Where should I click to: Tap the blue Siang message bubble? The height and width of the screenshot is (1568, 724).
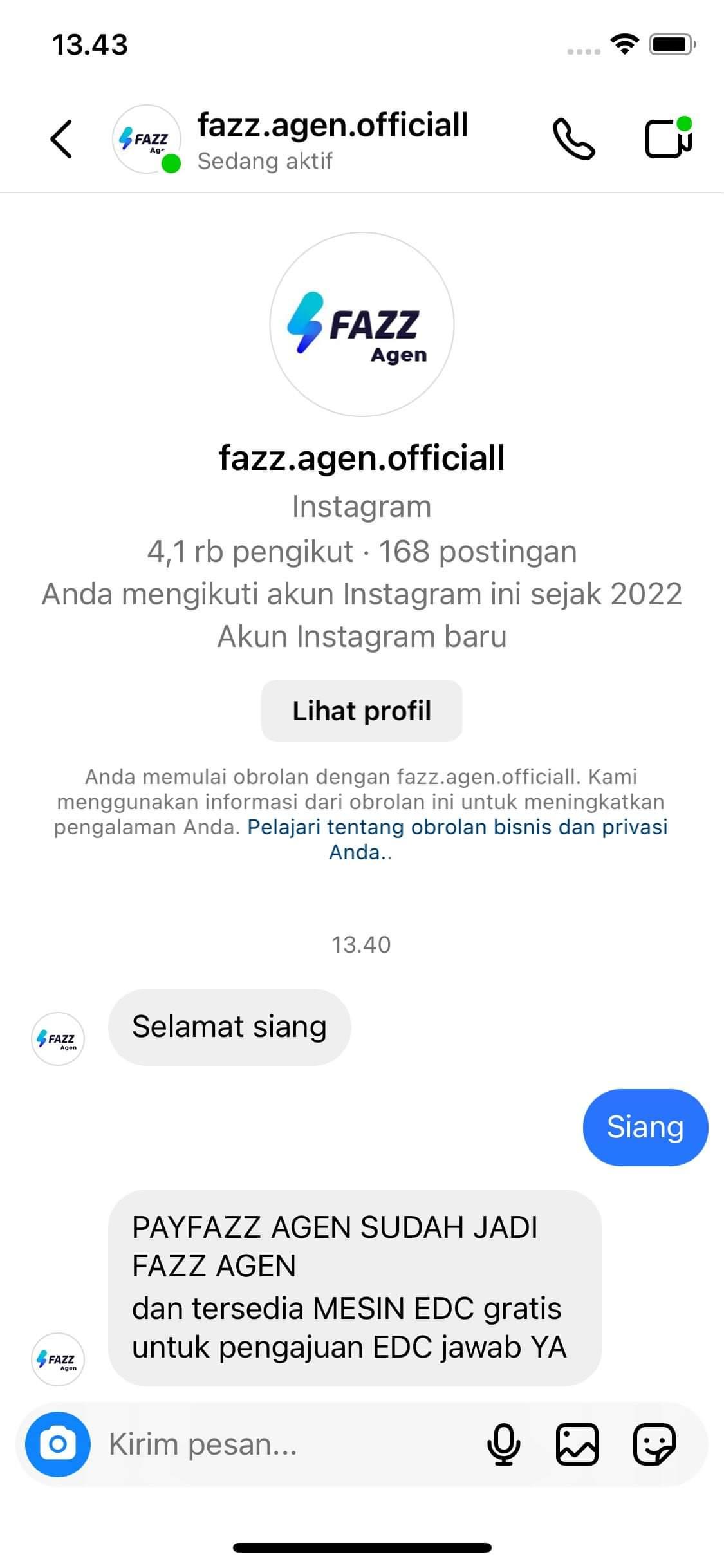(644, 1127)
